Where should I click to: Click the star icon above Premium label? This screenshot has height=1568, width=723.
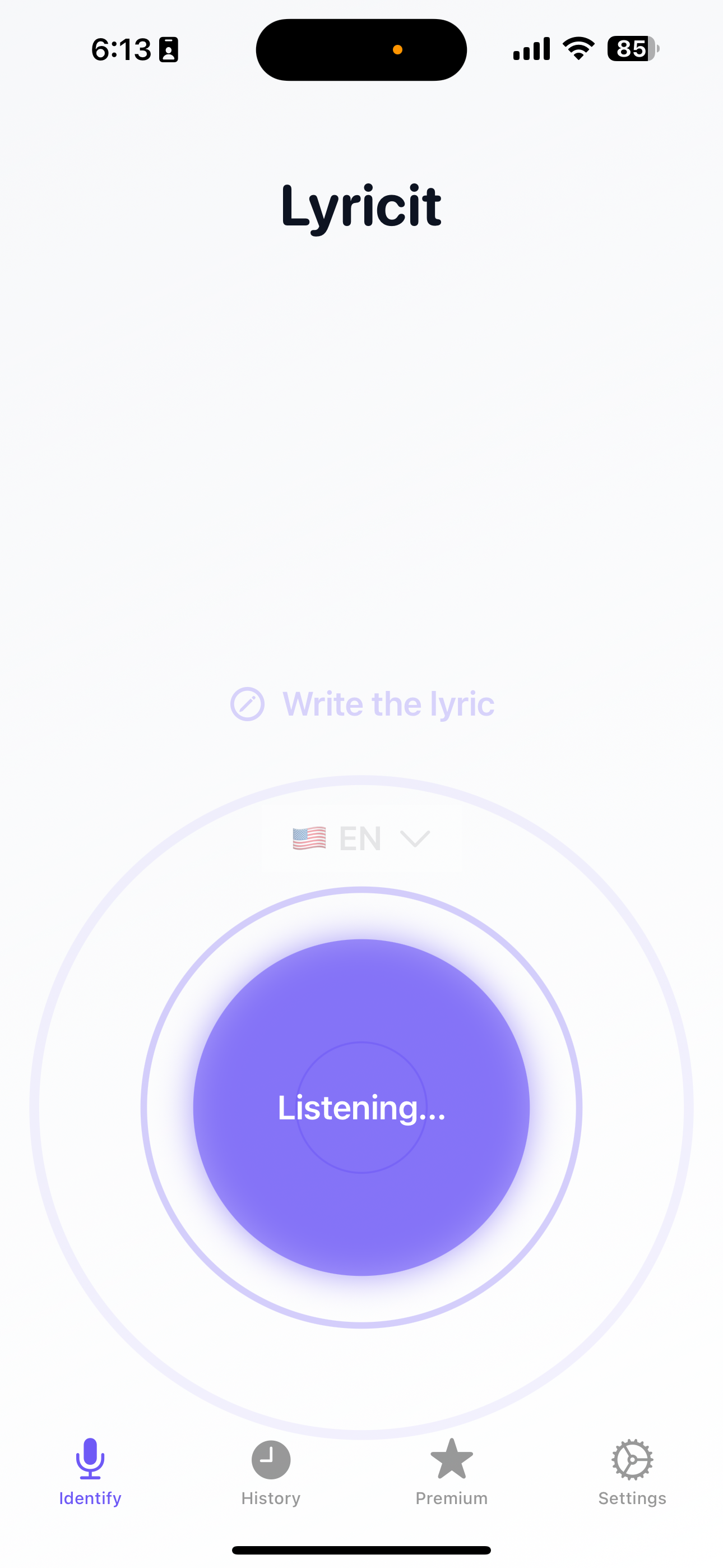[452, 1460]
